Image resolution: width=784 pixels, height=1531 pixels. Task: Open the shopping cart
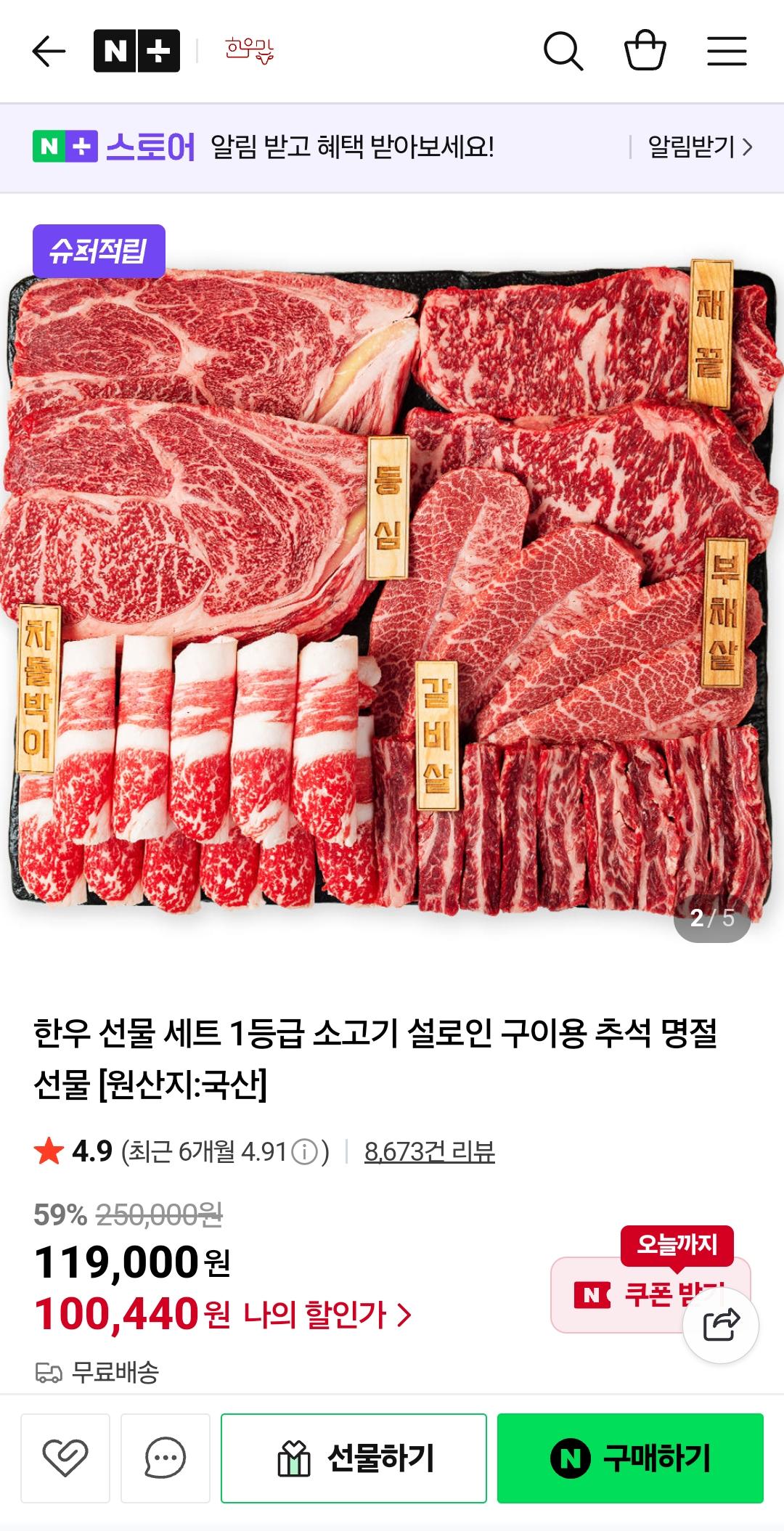(645, 50)
